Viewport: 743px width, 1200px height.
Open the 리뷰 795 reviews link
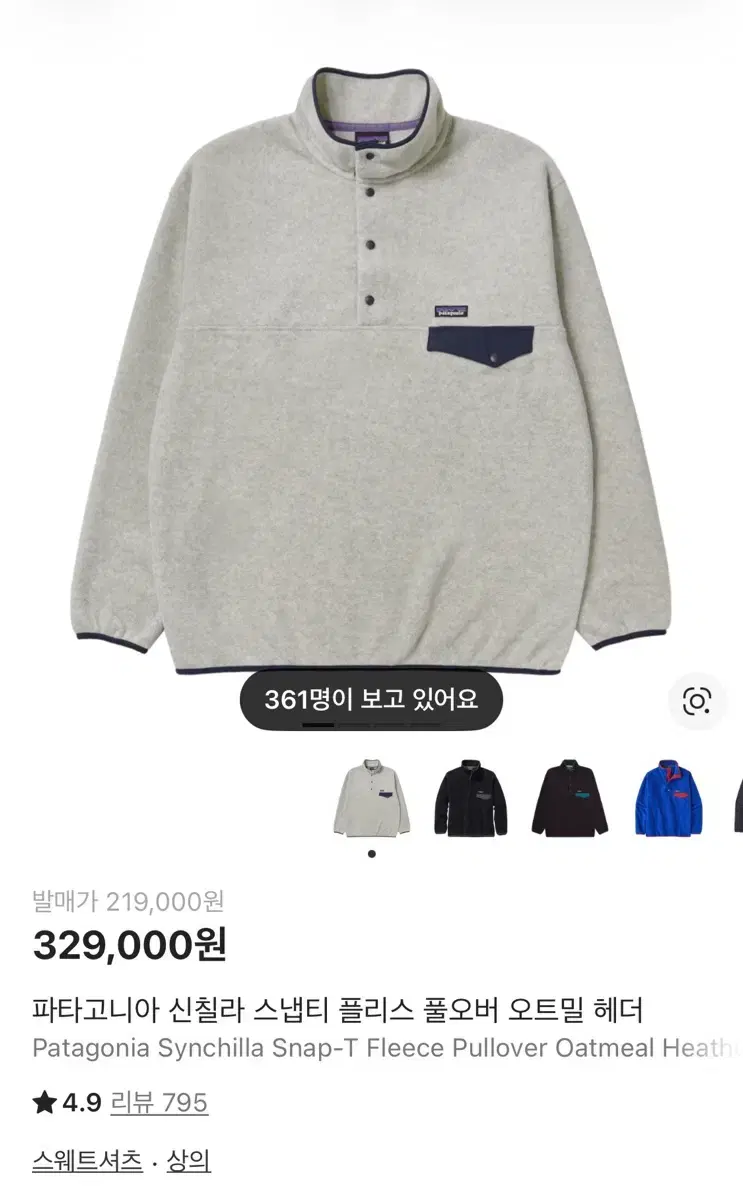point(159,1102)
